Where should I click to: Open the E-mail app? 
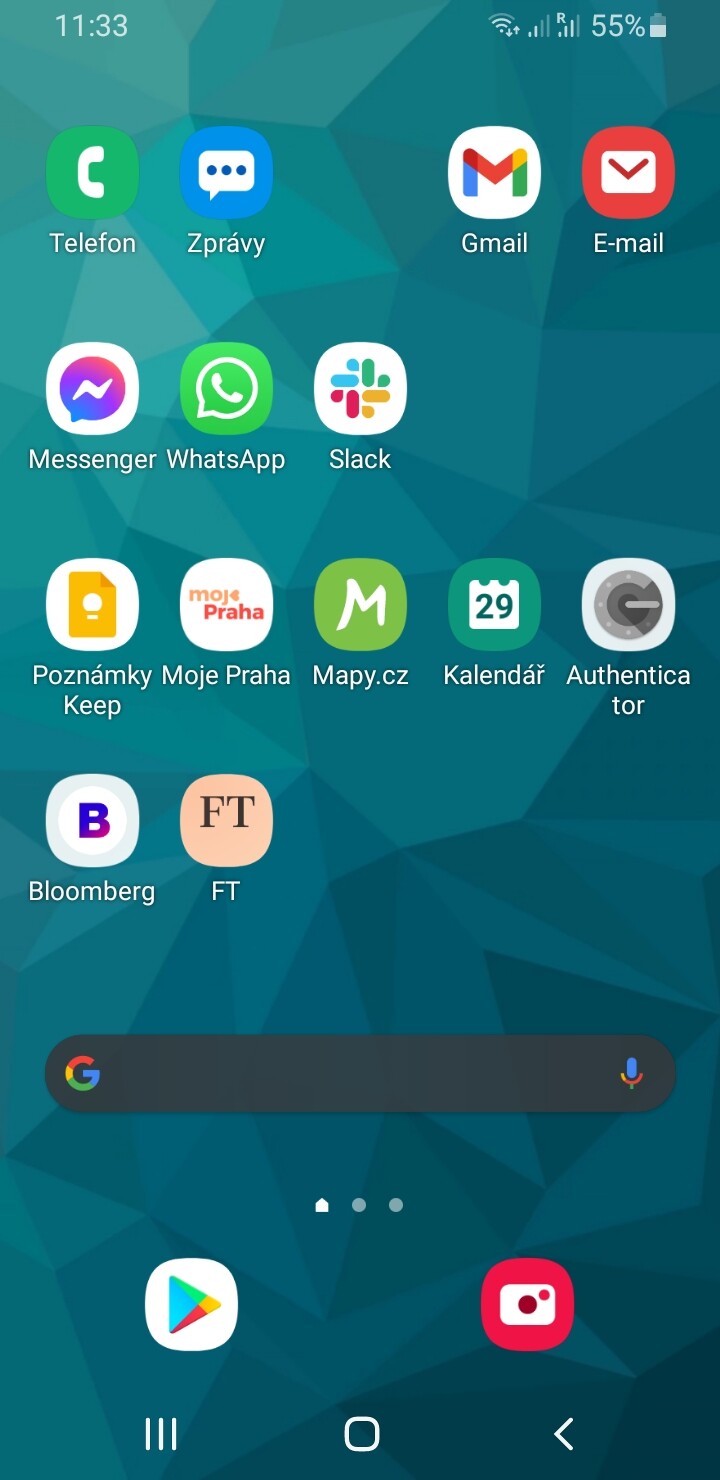(x=628, y=173)
